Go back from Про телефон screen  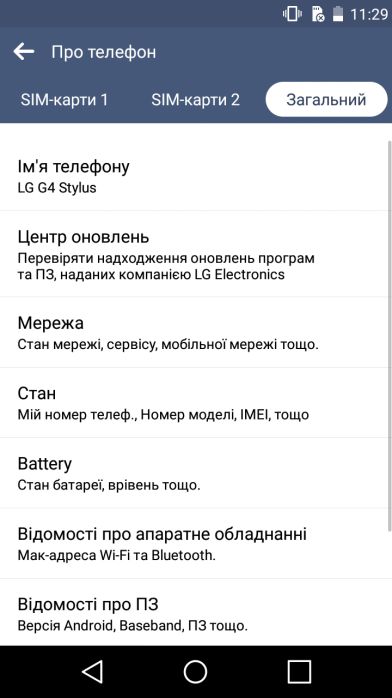pos(24,52)
